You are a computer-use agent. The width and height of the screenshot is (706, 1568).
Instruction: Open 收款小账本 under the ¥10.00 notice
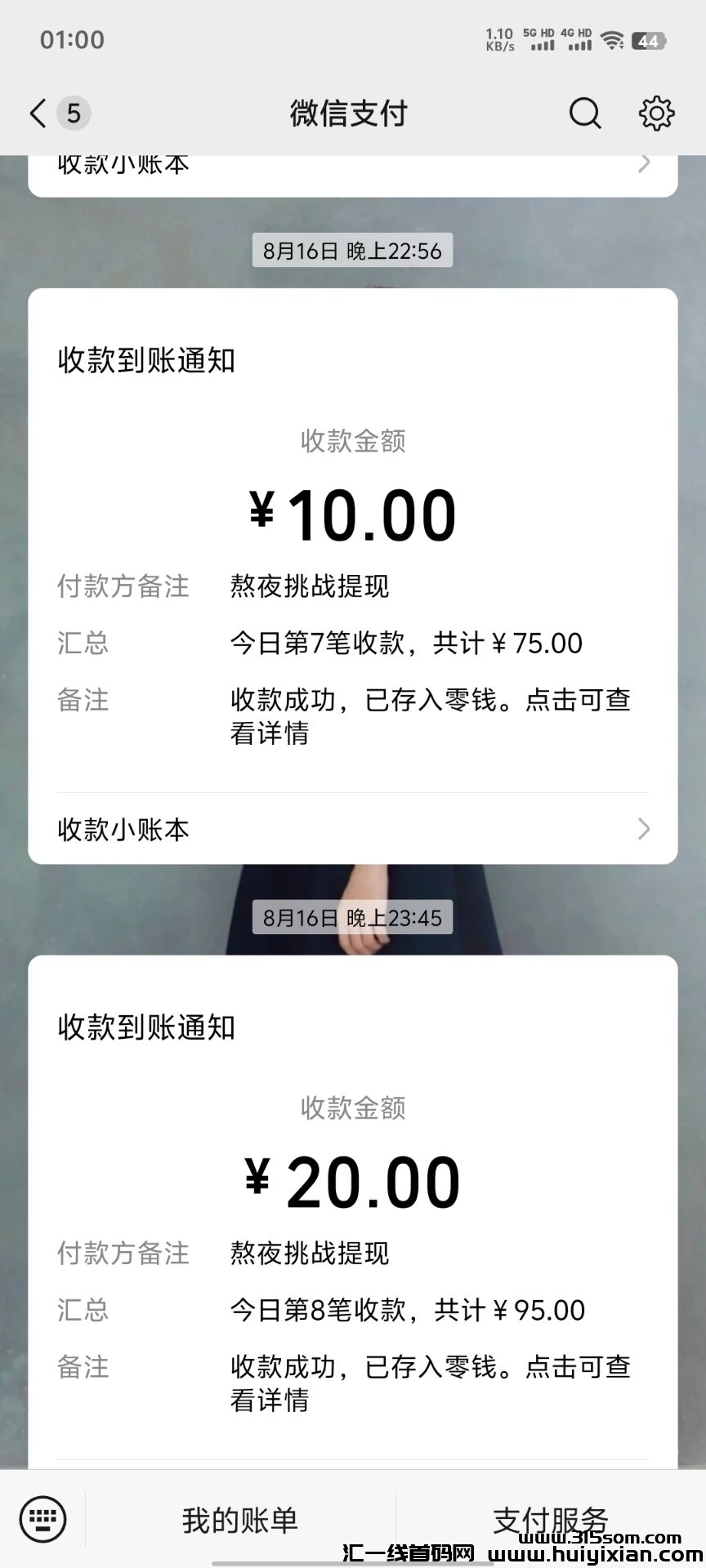(353, 829)
